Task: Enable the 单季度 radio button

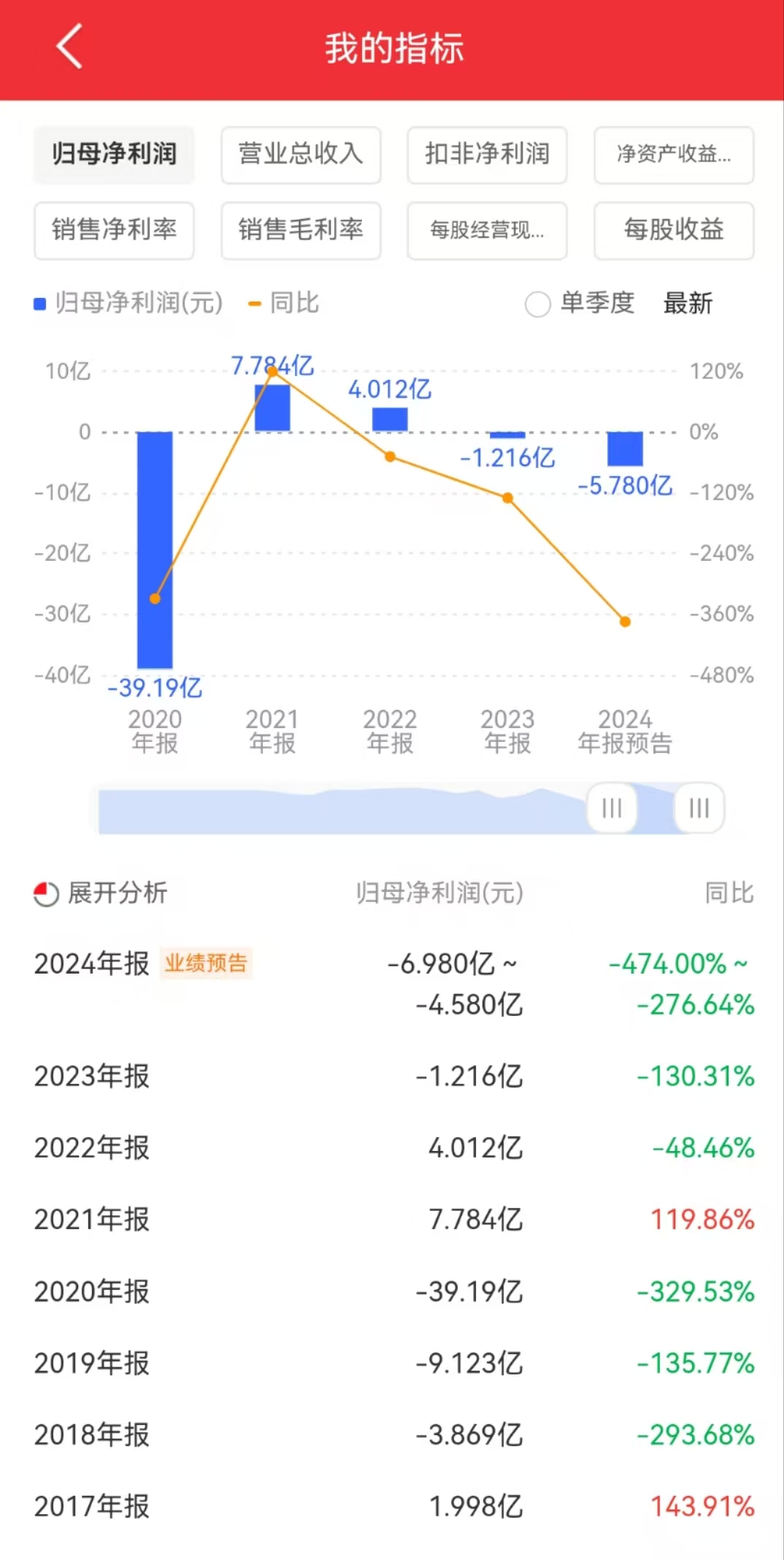Action: [x=538, y=304]
